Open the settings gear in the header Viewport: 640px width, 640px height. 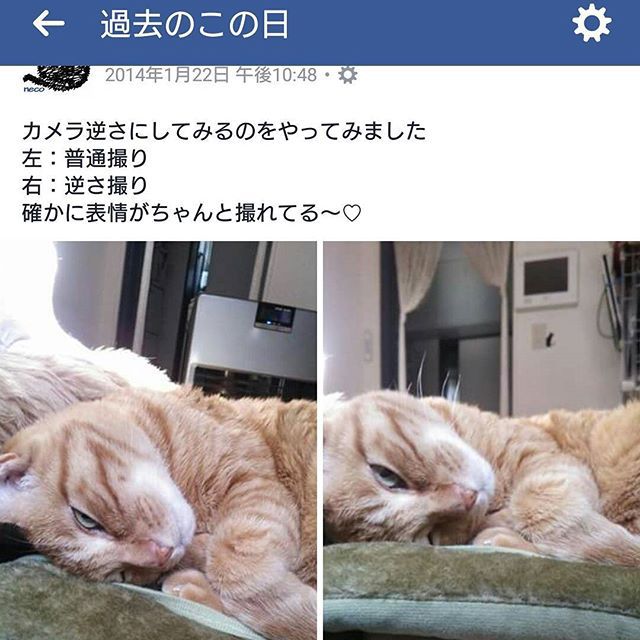pyautogui.click(x=591, y=24)
